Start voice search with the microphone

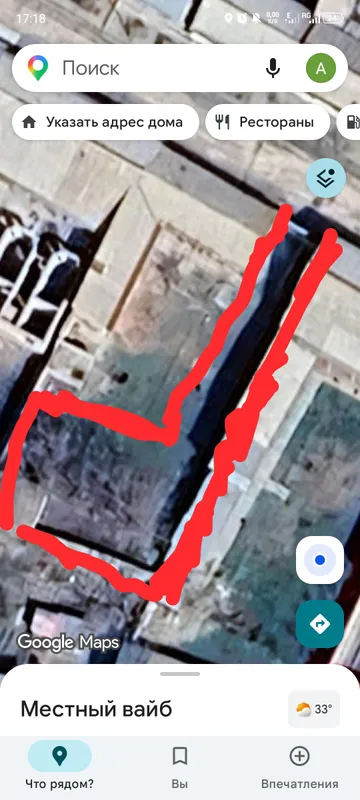pyautogui.click(x=273, y=68)
